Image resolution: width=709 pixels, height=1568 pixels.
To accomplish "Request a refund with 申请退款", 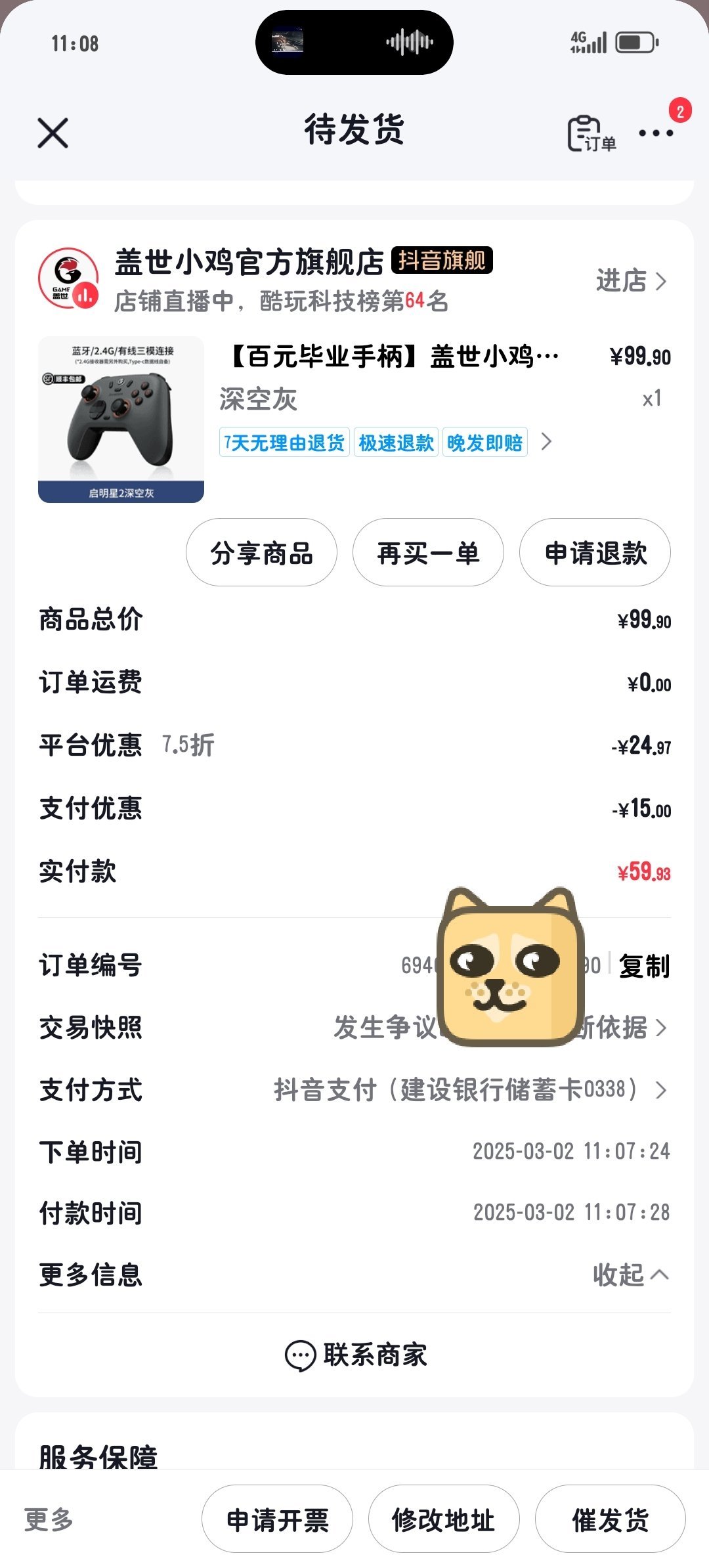I will point(595,553).
